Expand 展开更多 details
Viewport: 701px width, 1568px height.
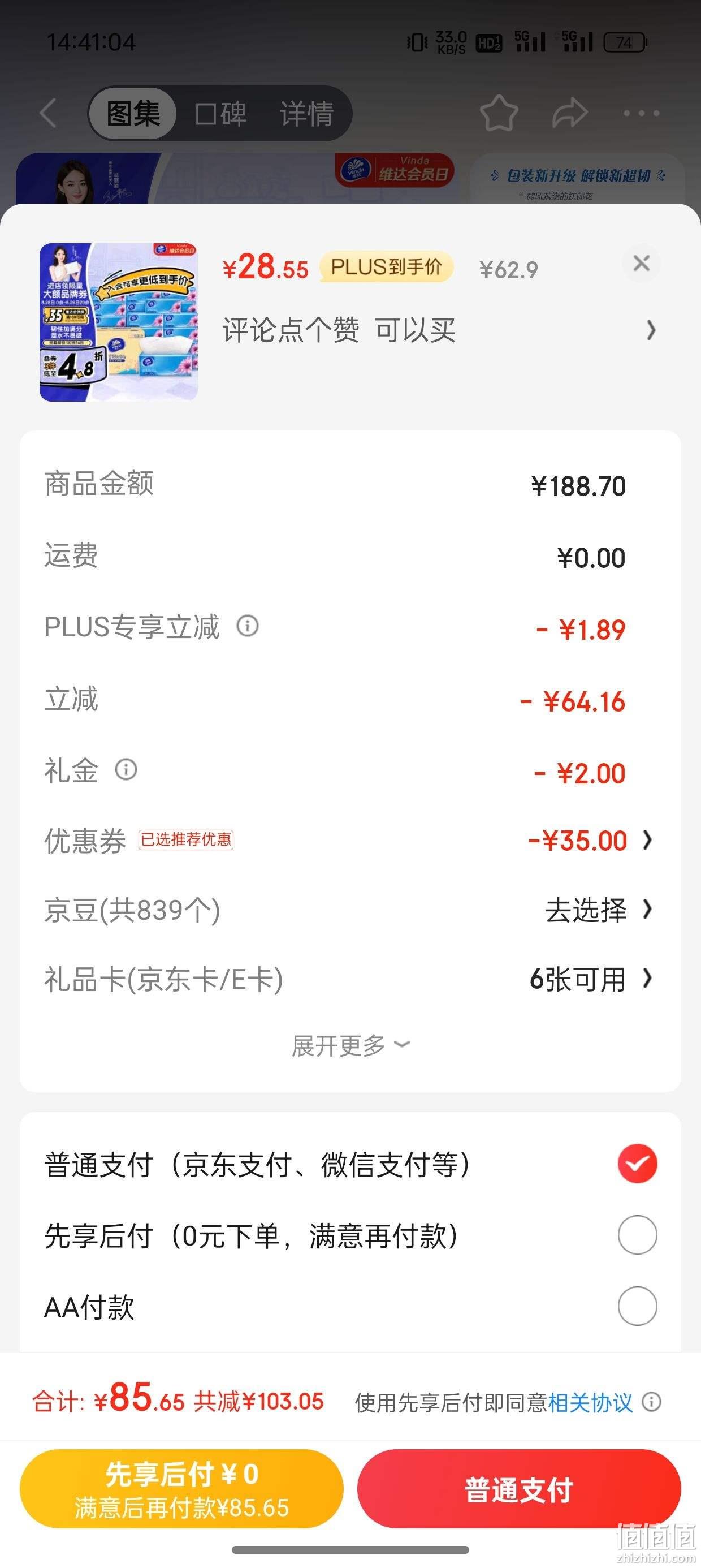350,1046
